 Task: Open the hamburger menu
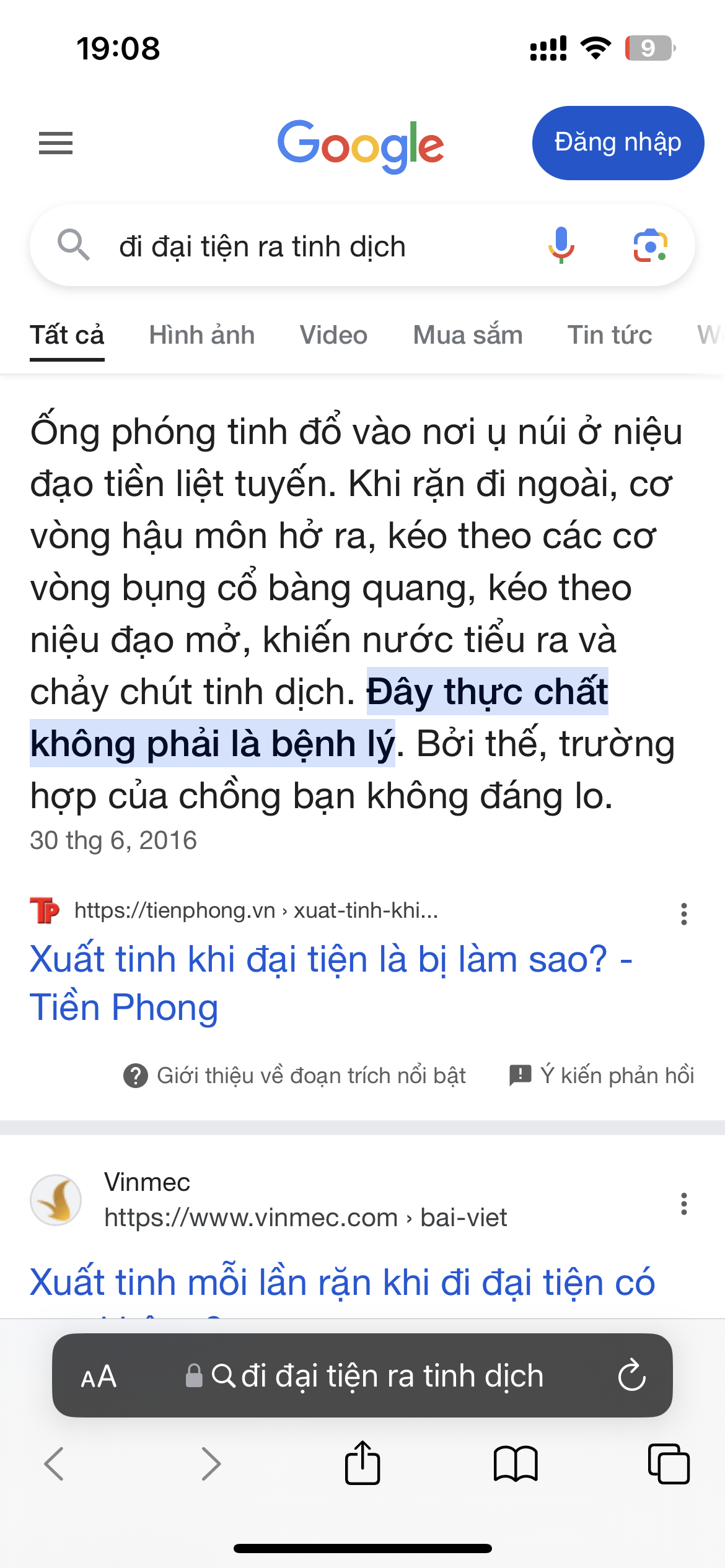(x=56, y=143)
